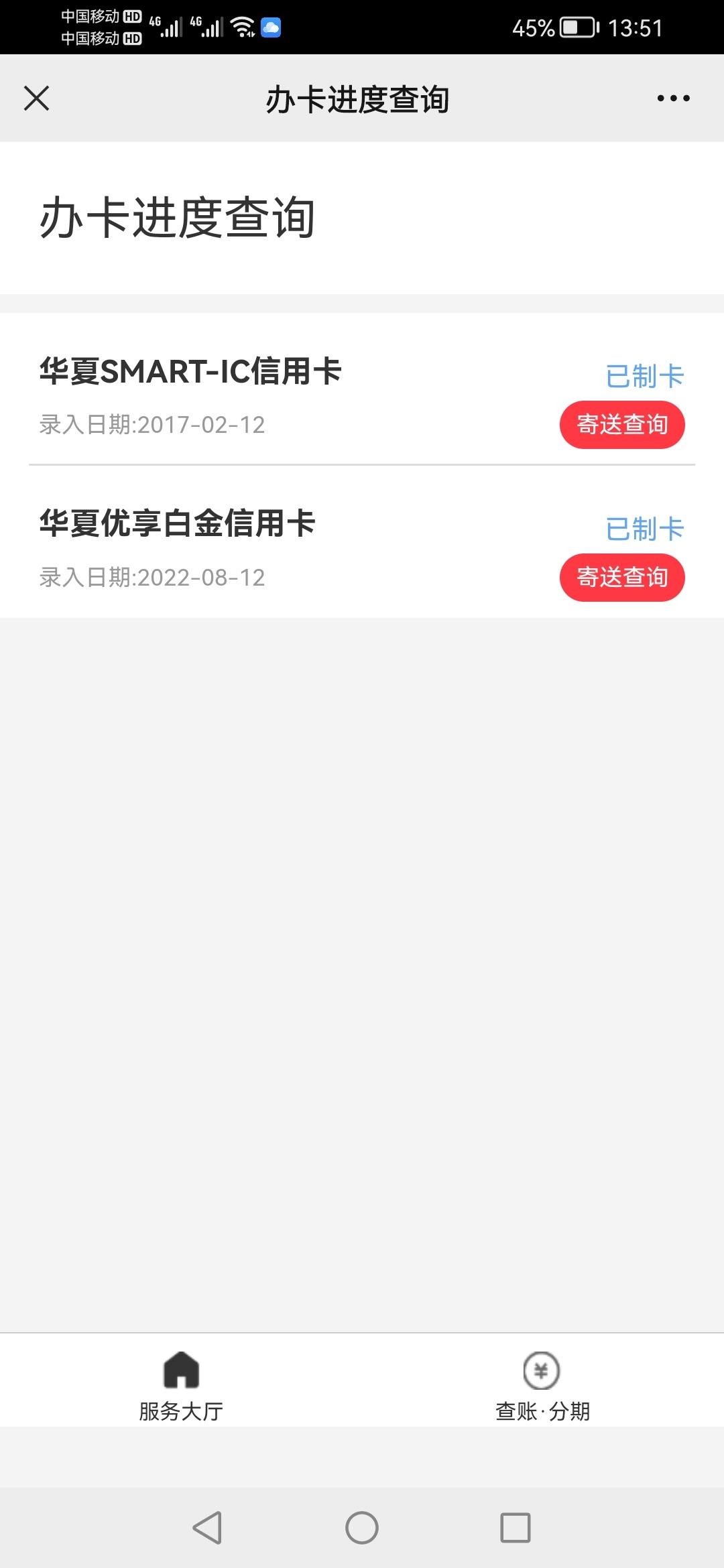Tap 寄送查询 for 华夏SMART-IC信用卡
724x1568 pixels.
coord(622,425)
